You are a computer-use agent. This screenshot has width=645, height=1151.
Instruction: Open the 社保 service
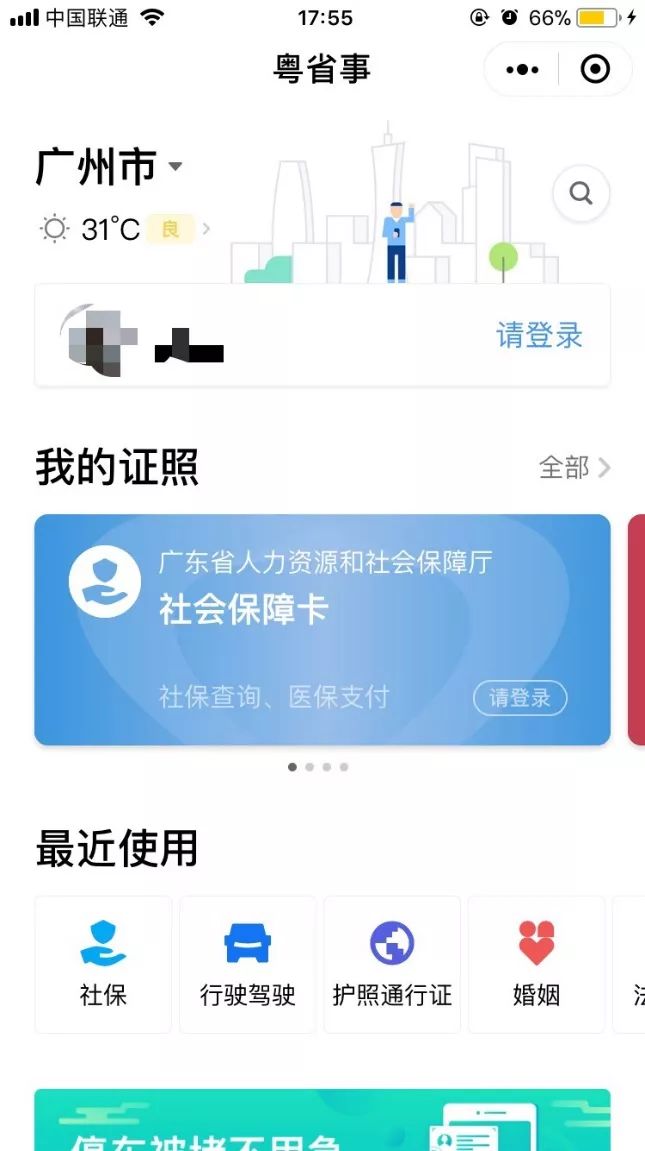103,964
